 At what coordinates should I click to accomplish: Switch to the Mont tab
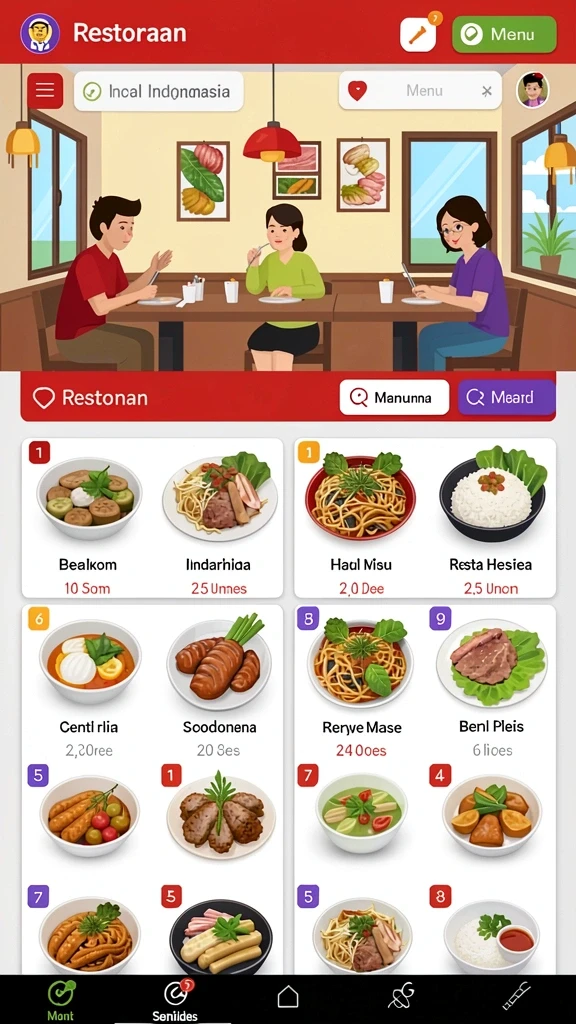pos(60,1000)
